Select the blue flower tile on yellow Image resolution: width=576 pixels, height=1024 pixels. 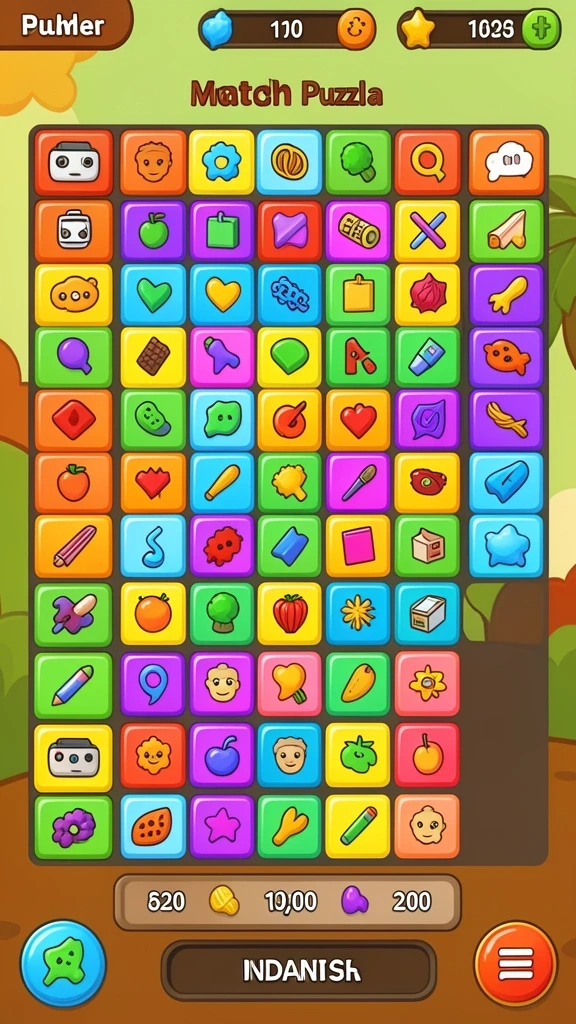(221, 161)
